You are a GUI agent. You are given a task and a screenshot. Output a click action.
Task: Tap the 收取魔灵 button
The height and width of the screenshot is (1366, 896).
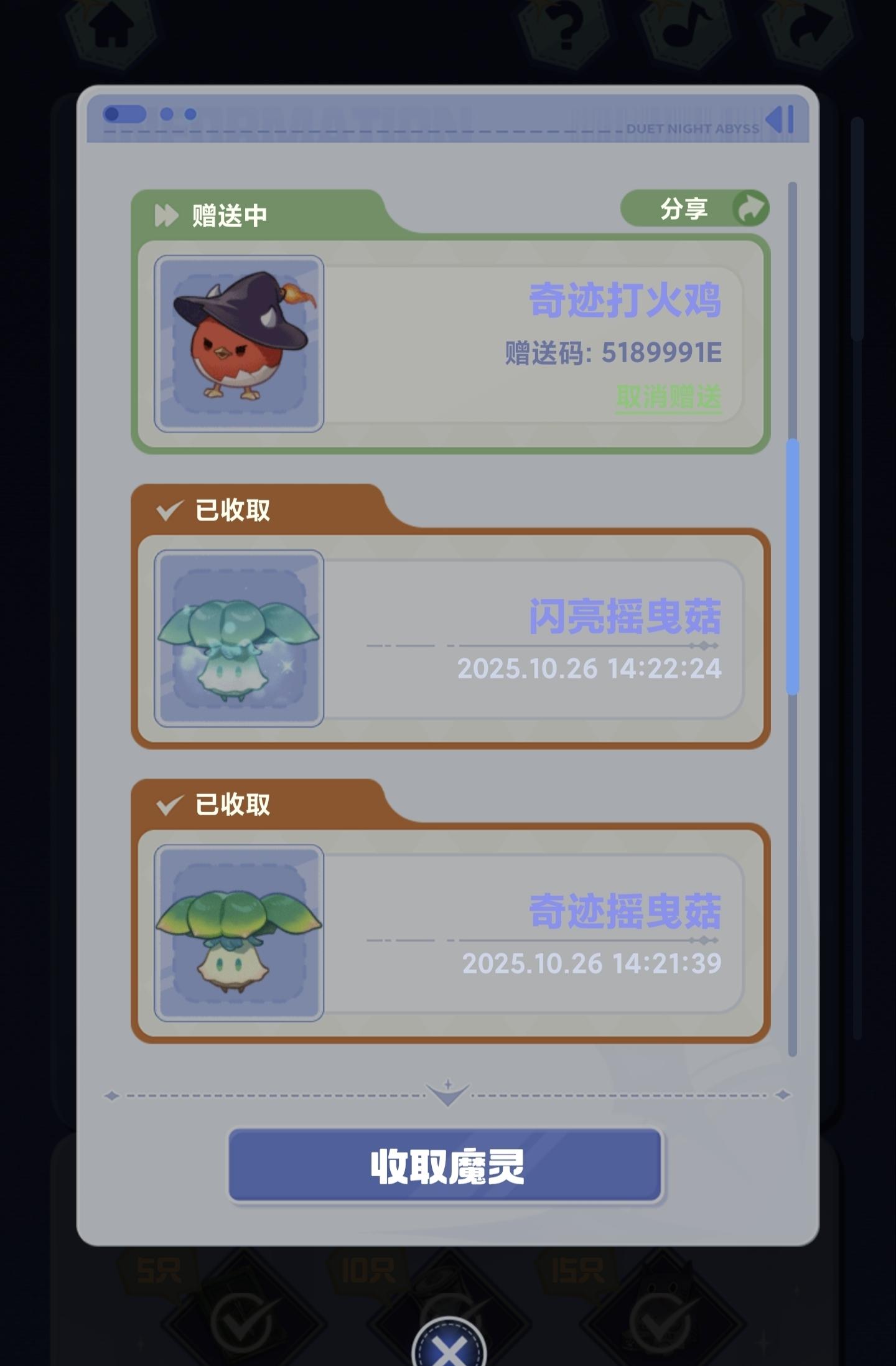coord(445,1165)
